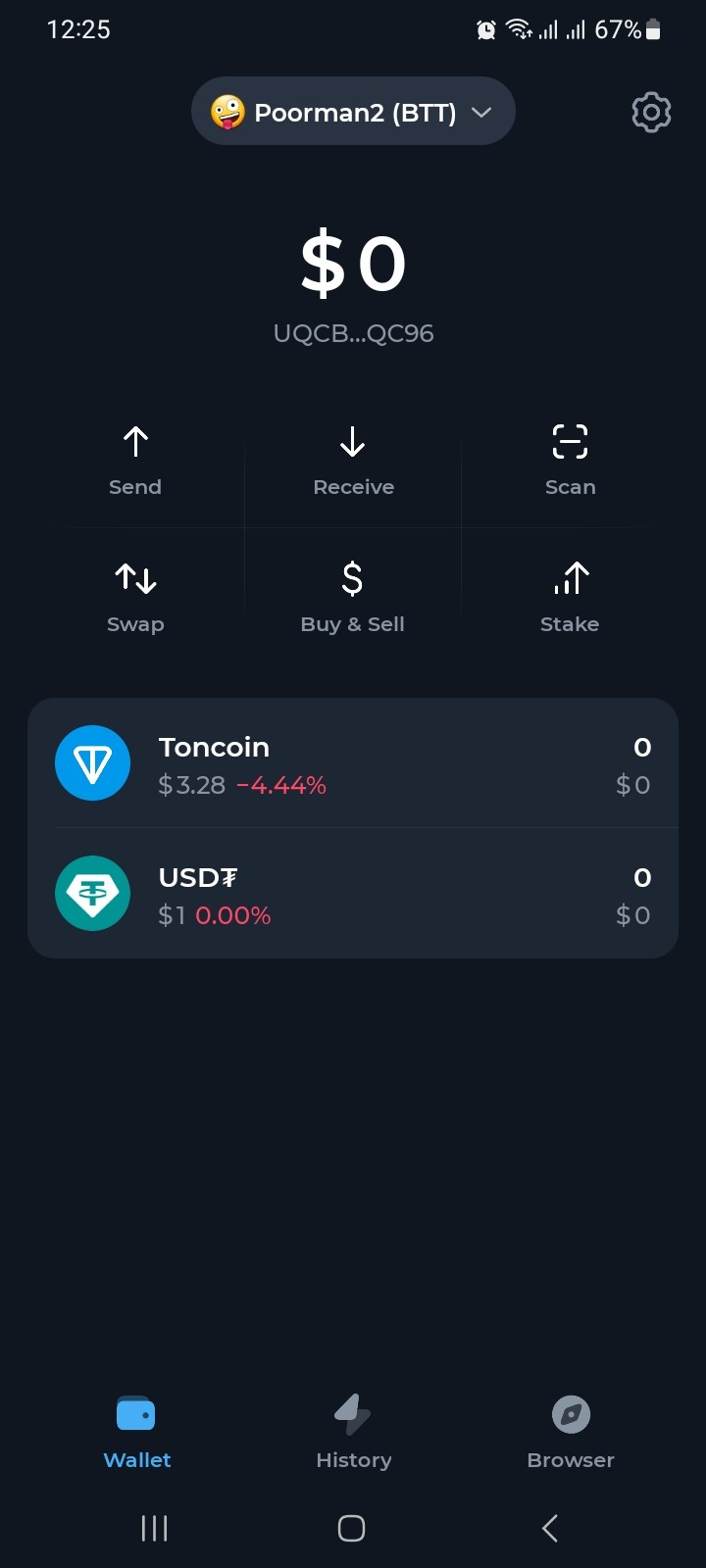This screenshot has width=706, height=1568.
Task: Open the Swap tokens option
Action: (135, 599)
